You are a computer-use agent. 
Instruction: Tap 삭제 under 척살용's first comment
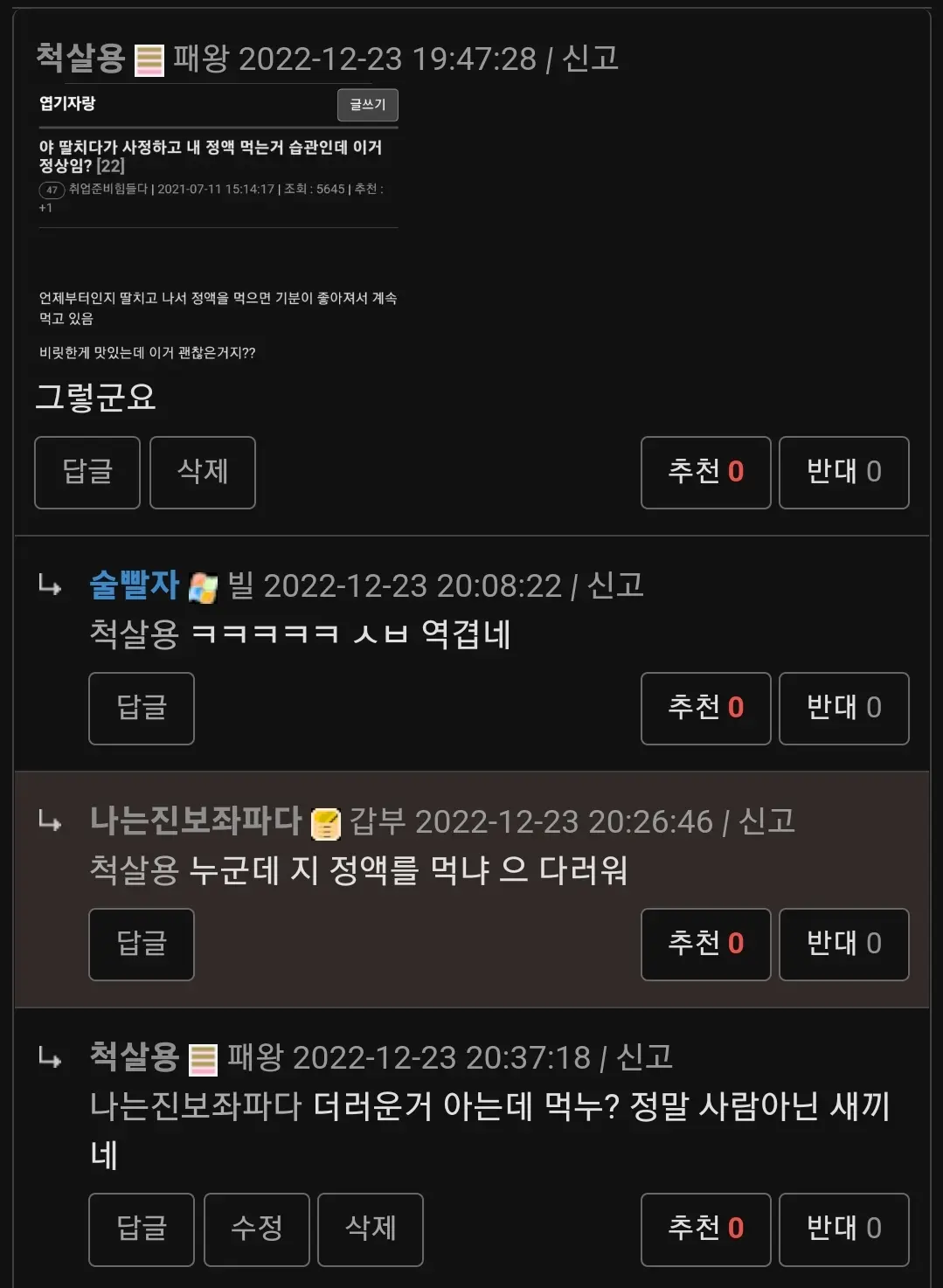point(203,472)
